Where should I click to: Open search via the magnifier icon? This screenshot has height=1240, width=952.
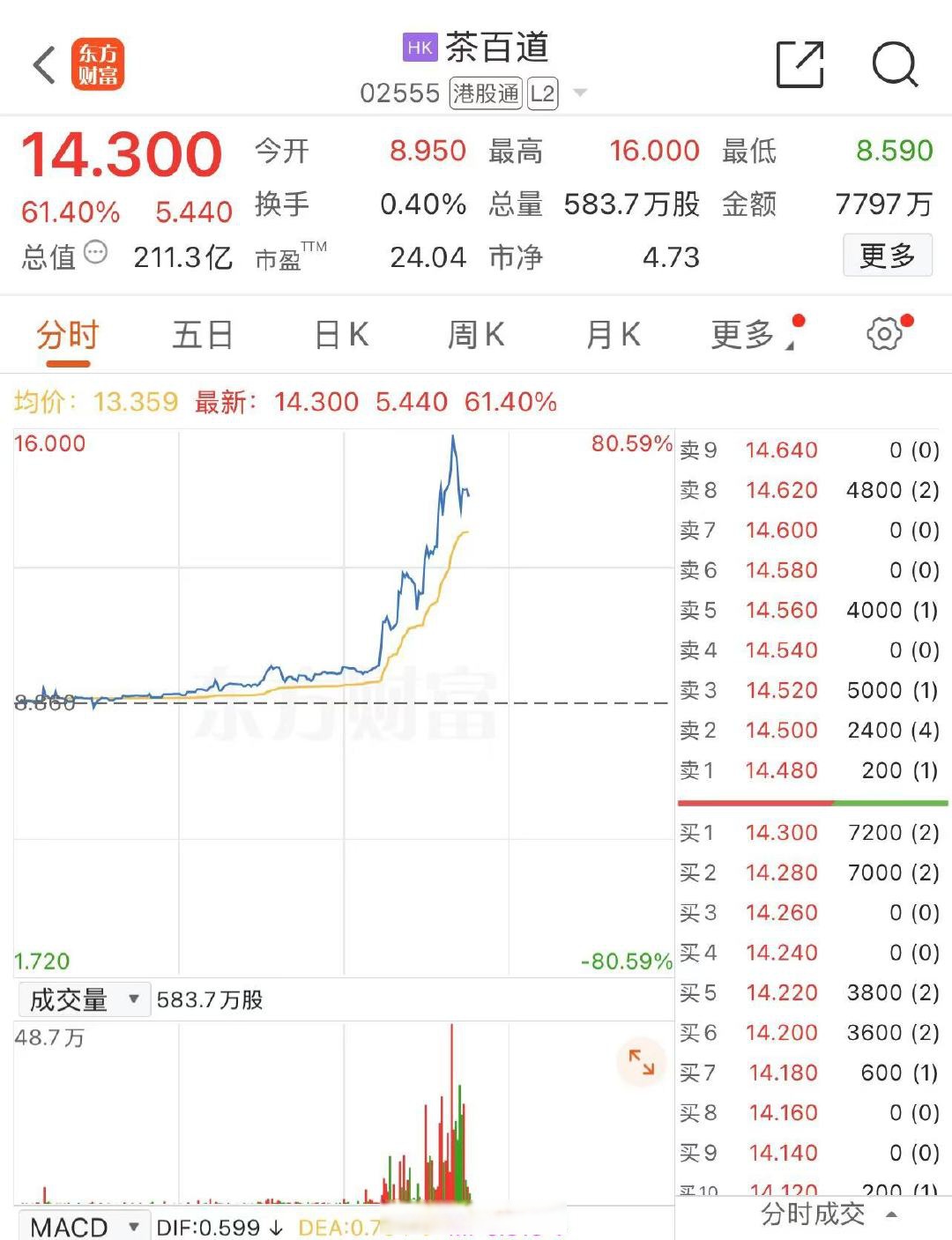(896, 65)
